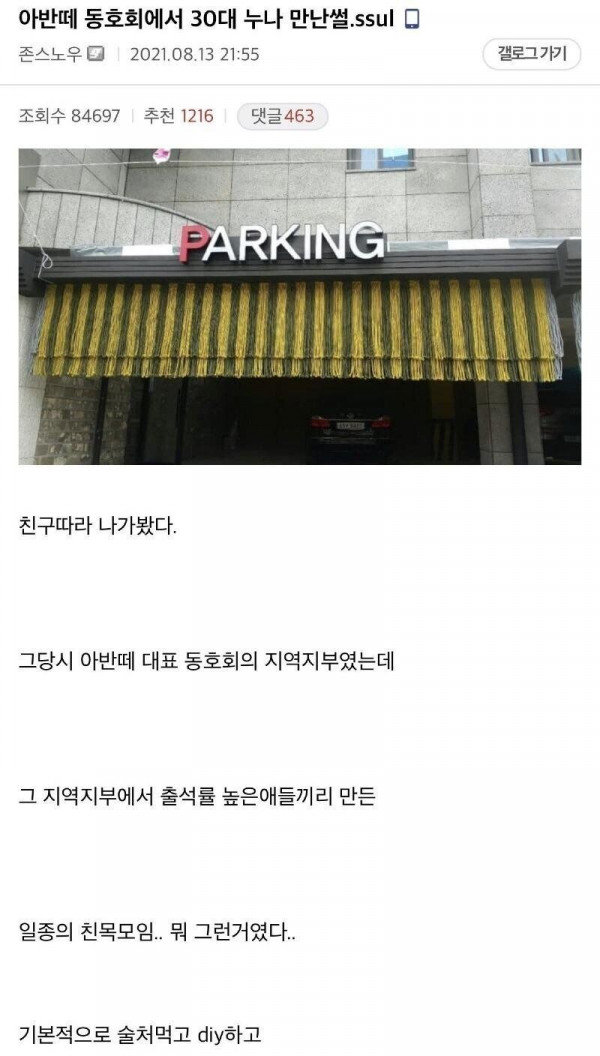Open author 존스노우's profile

pos(51,54)
